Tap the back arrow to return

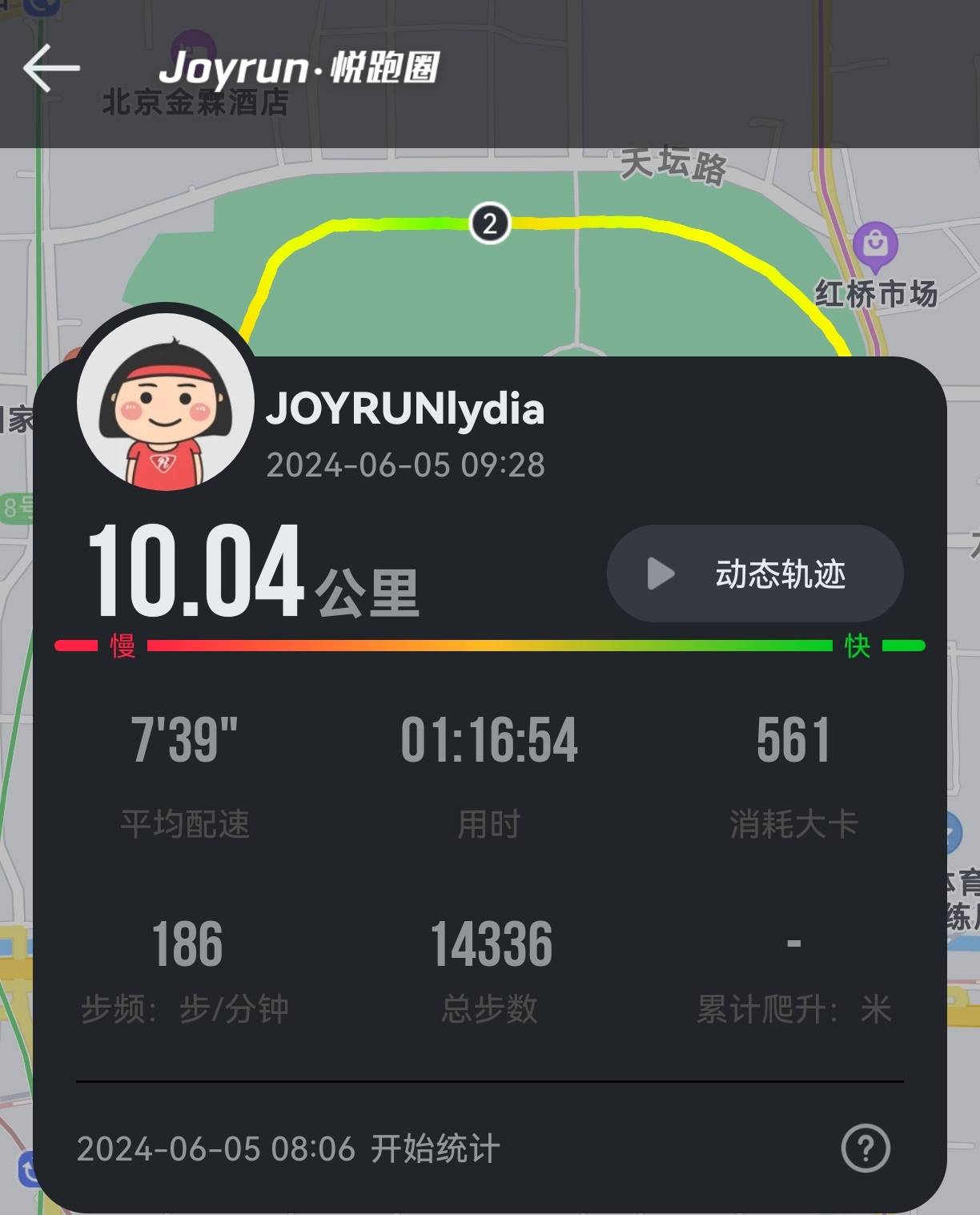click(51, 68)
